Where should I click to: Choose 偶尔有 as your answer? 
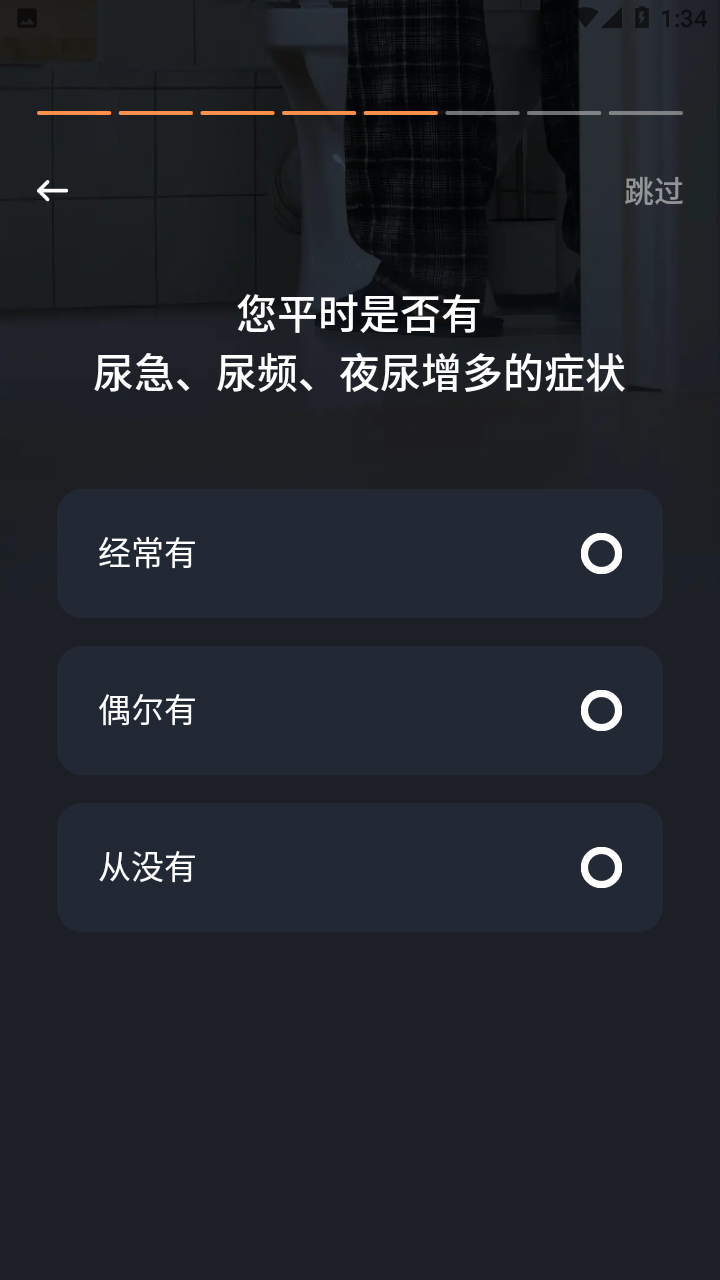click(360, 710)
